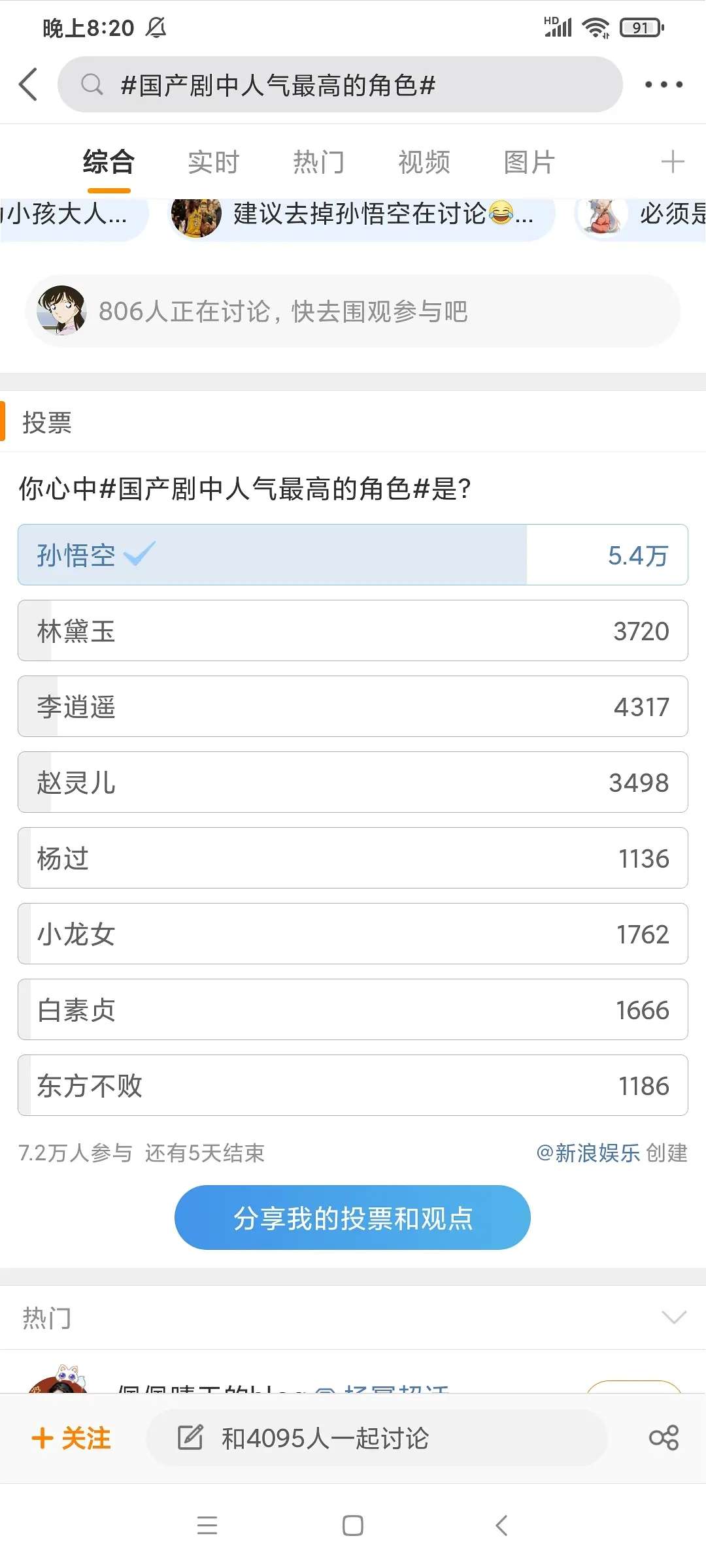706x1568 pixels.
Task: Select the 赵灵儿 poll option
Action: tap(353, 782)
